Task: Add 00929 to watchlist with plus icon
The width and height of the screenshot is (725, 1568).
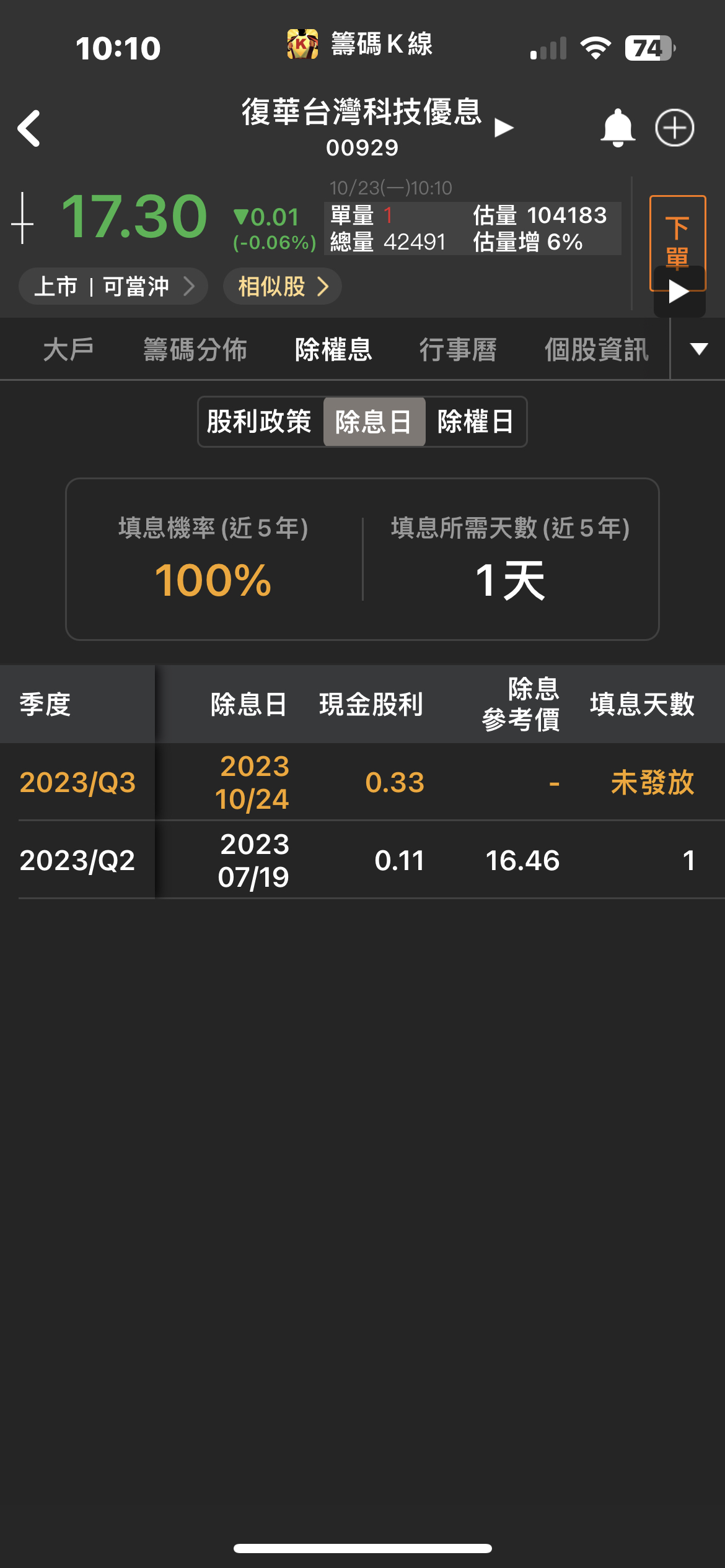Action: 674,128
